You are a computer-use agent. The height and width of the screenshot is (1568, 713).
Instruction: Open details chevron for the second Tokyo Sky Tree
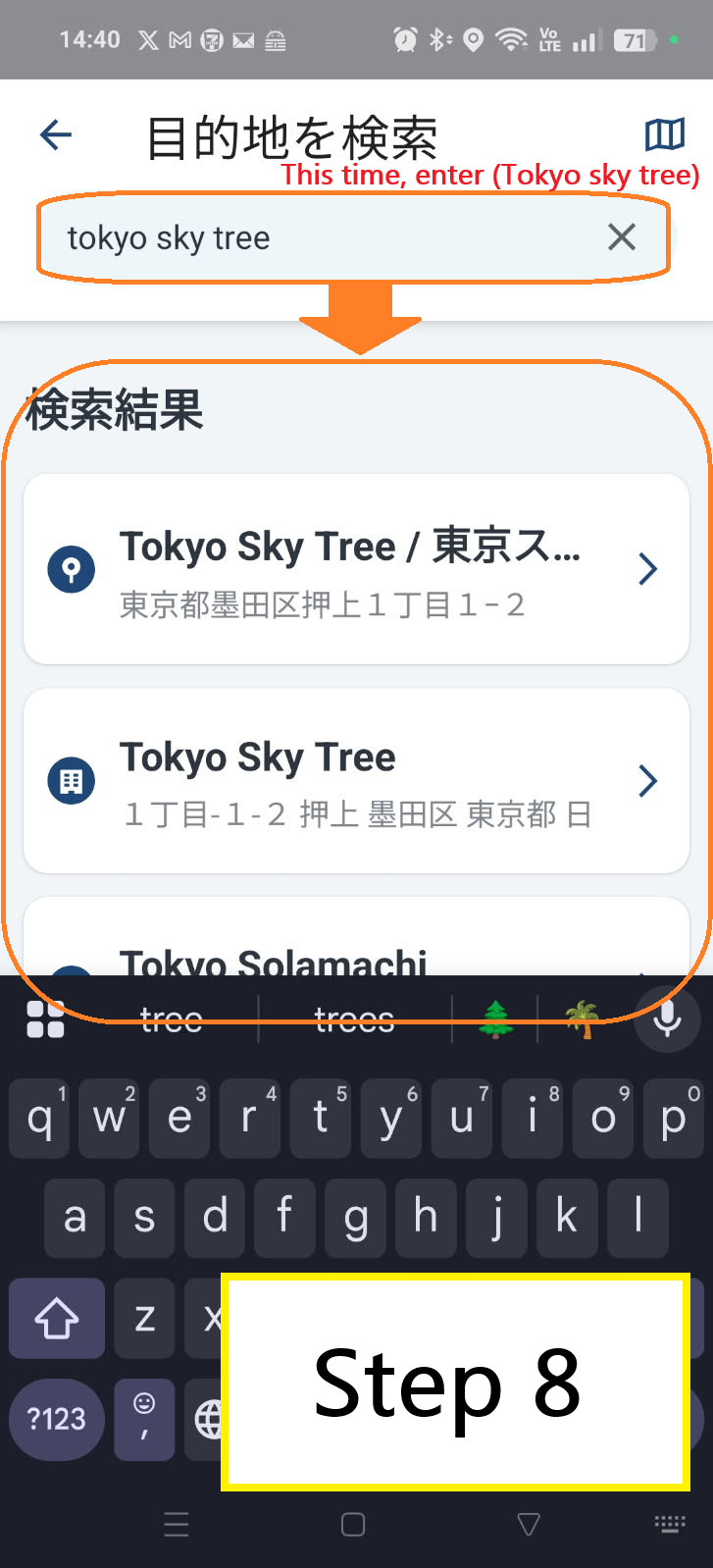tap(646, 780)
